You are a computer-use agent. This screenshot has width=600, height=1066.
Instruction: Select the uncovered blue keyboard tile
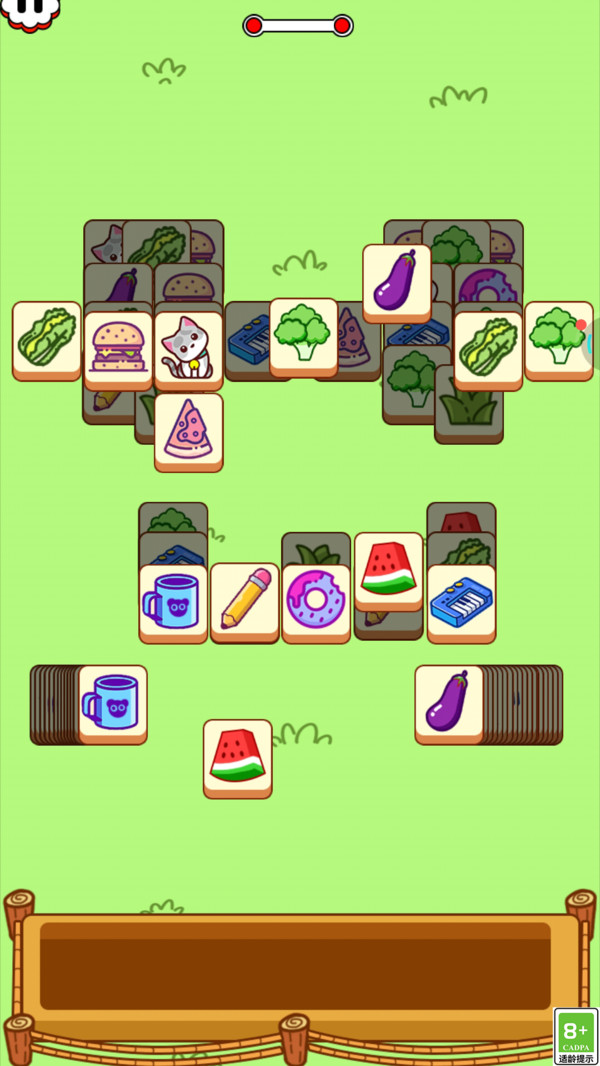(461, 600)
